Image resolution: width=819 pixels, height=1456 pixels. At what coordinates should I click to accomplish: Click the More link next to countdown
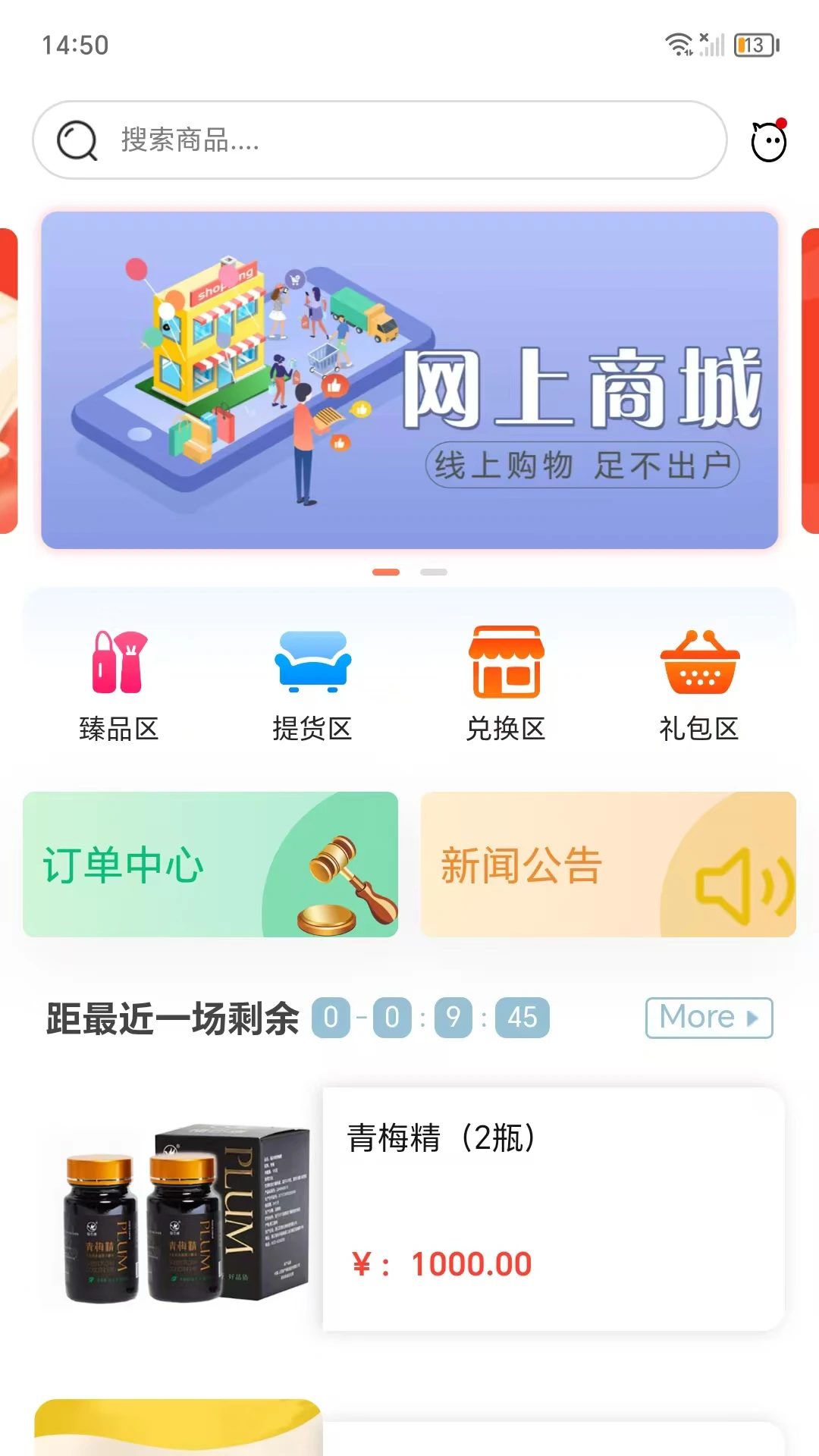(x=707, y=1018)
